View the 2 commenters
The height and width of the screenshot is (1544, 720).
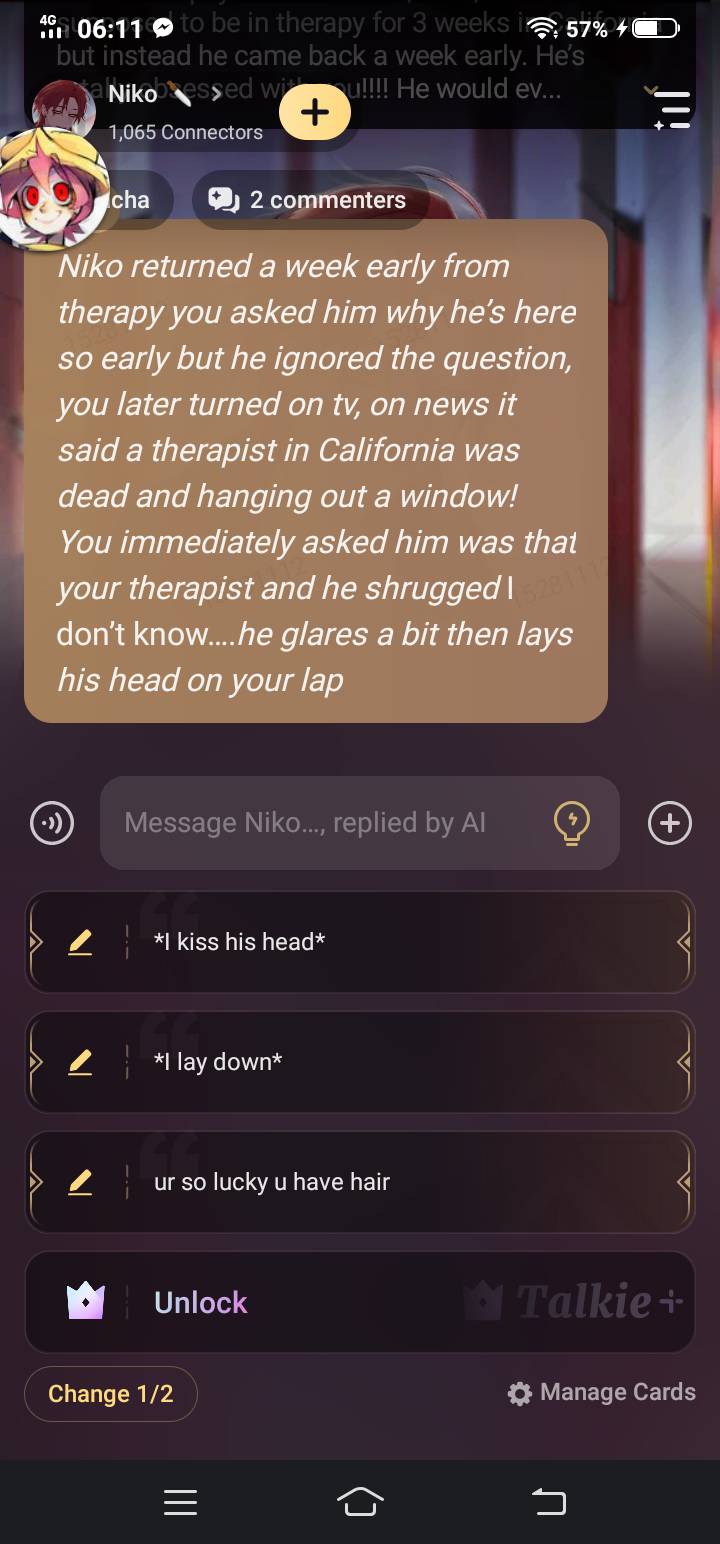pos(309,200)
